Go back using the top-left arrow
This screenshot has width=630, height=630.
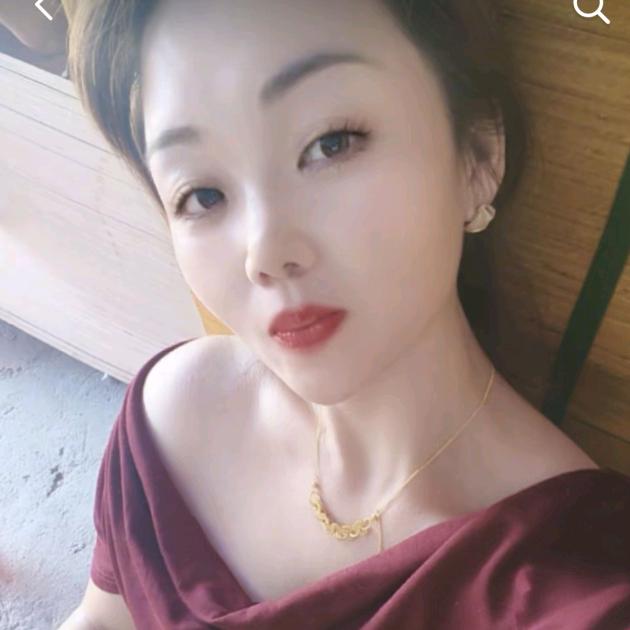(43, 8)
